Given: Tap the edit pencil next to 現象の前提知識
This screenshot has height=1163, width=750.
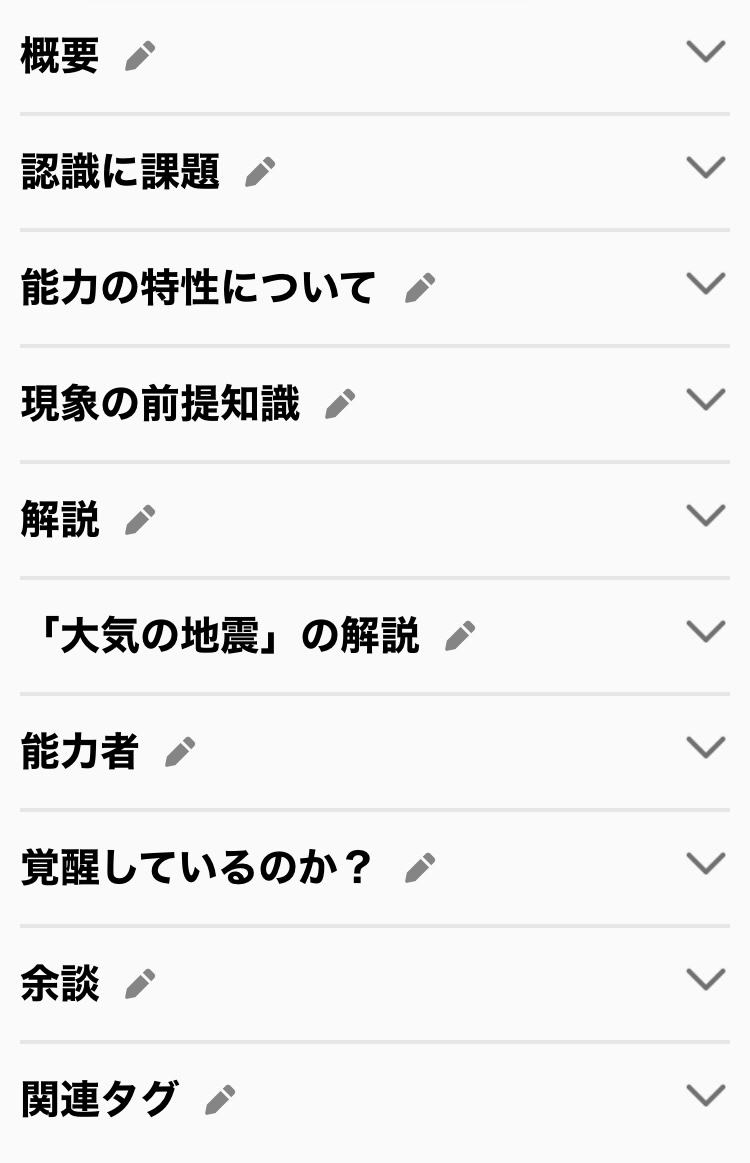Looking at the screenshot, I should (341, 403).
